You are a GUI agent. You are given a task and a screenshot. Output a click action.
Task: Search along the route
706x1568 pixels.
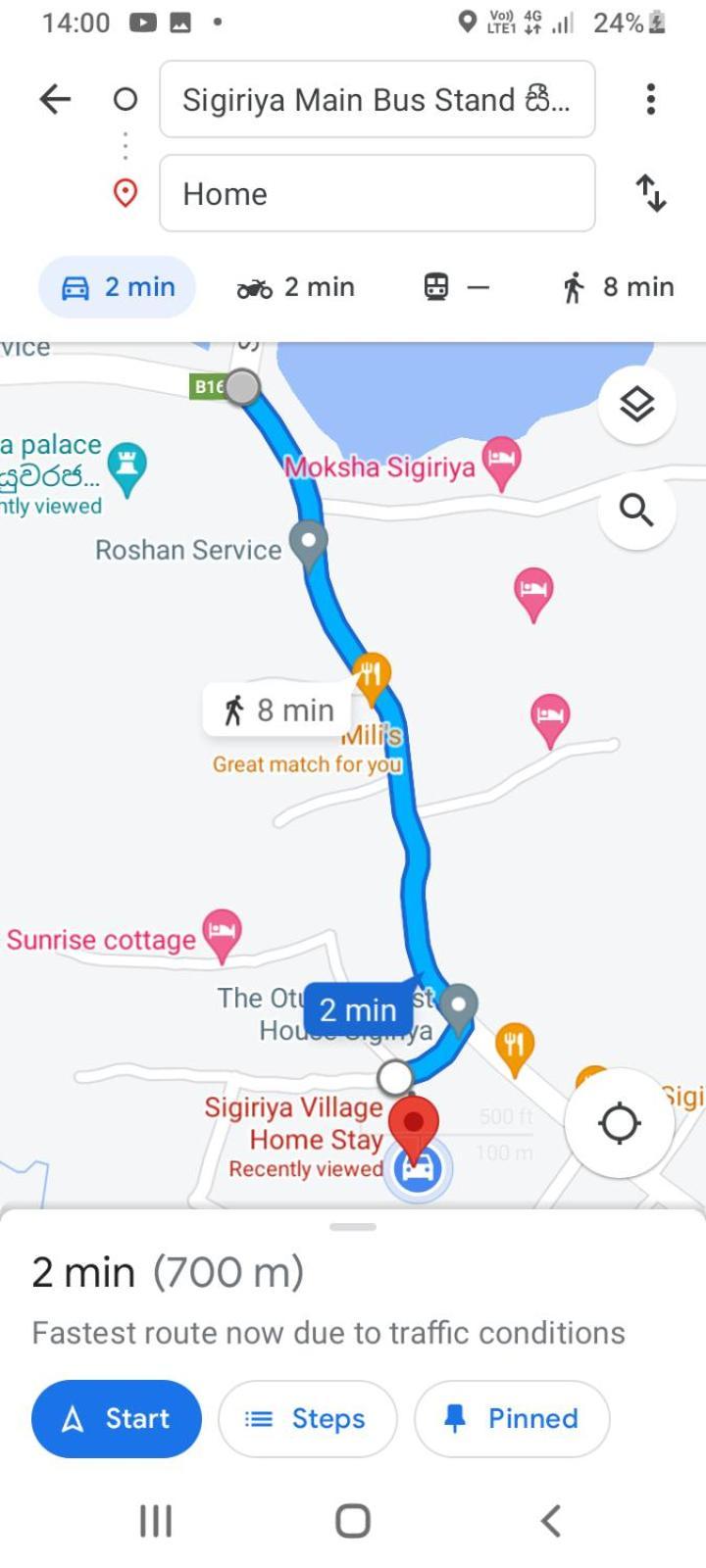click(637, 511)
